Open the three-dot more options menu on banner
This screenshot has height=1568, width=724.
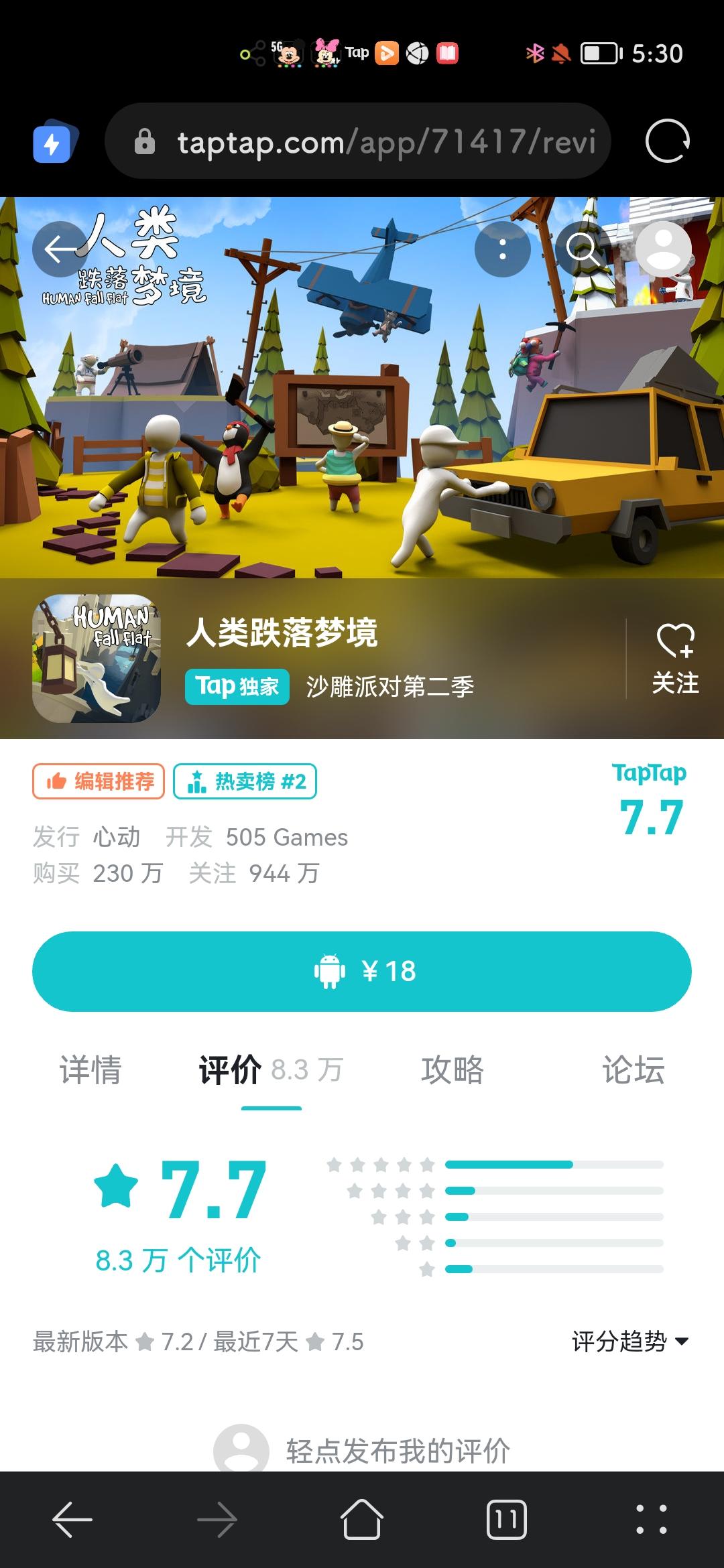pos(503,249)
